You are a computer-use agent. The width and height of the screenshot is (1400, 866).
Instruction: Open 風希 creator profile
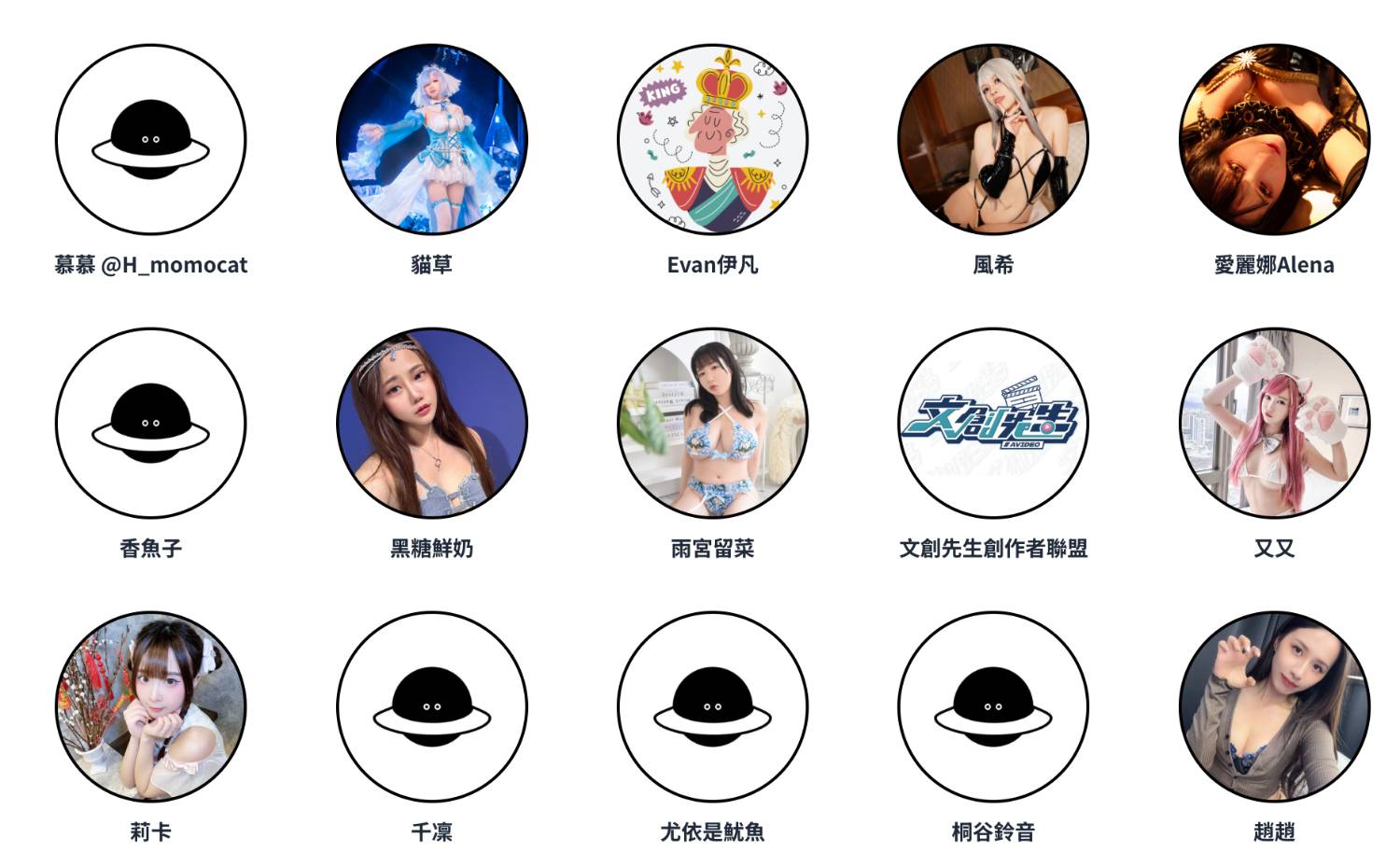click(993, 139)
